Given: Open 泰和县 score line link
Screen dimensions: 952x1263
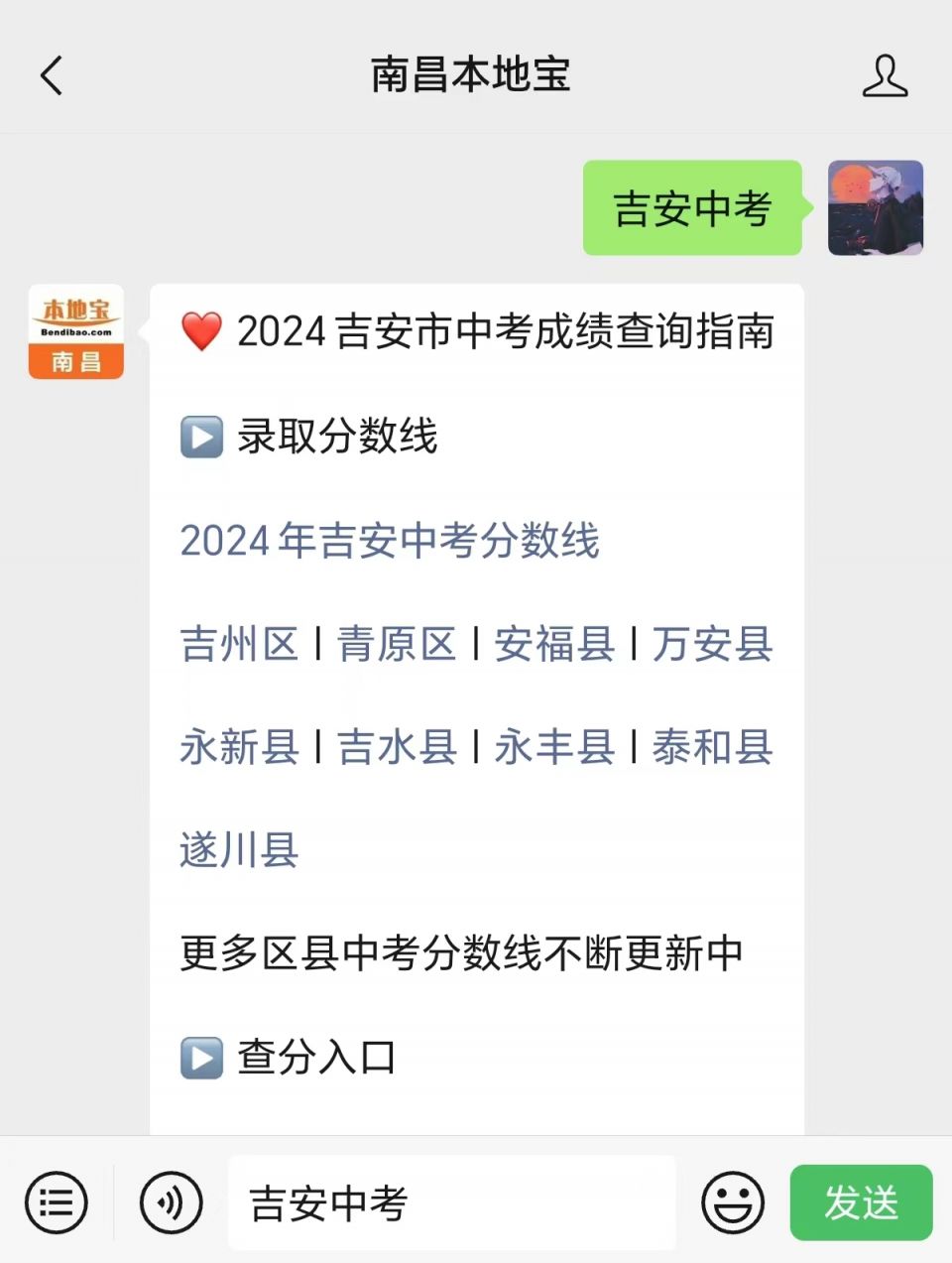Looking at the screenshot, I should click(x=712, y=748).
